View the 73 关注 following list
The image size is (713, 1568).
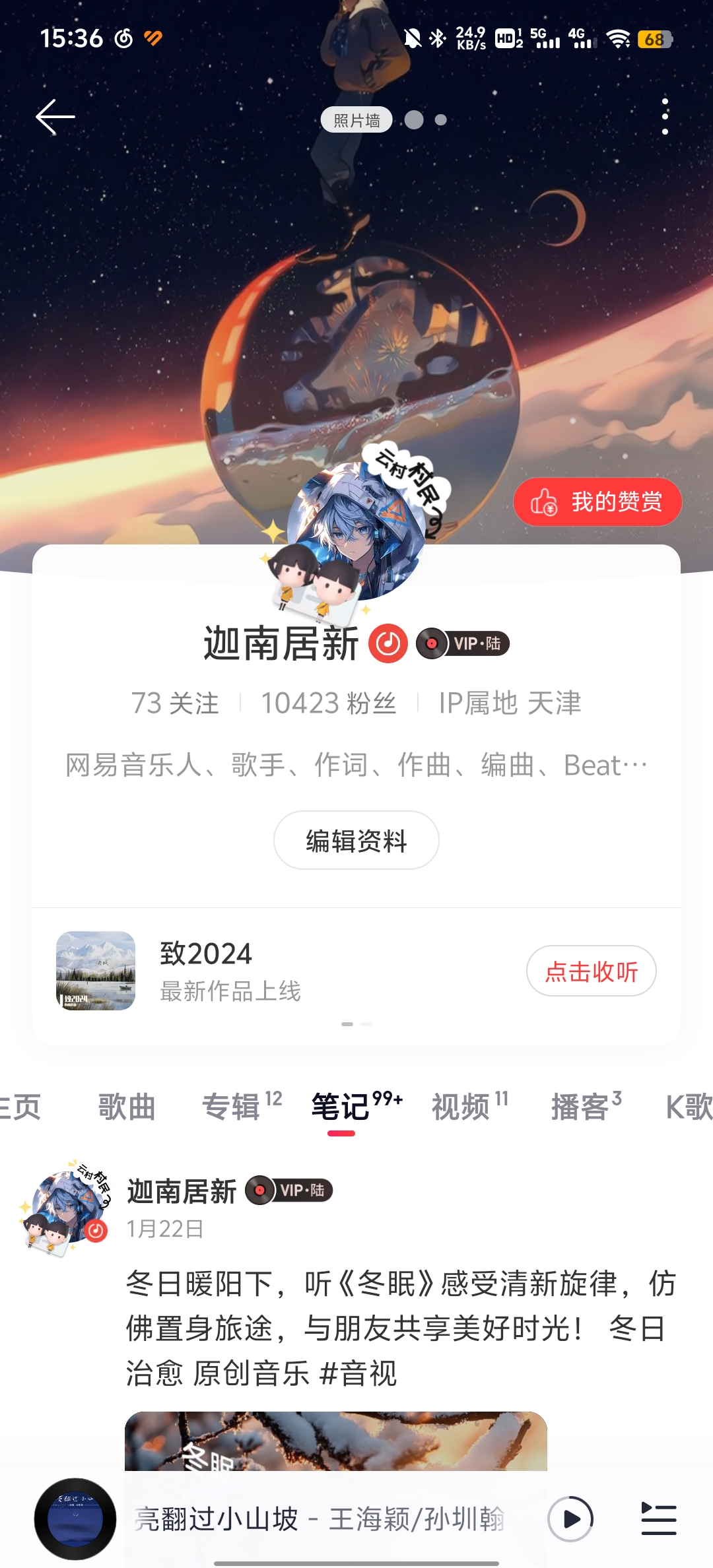[x=175, y=703]
